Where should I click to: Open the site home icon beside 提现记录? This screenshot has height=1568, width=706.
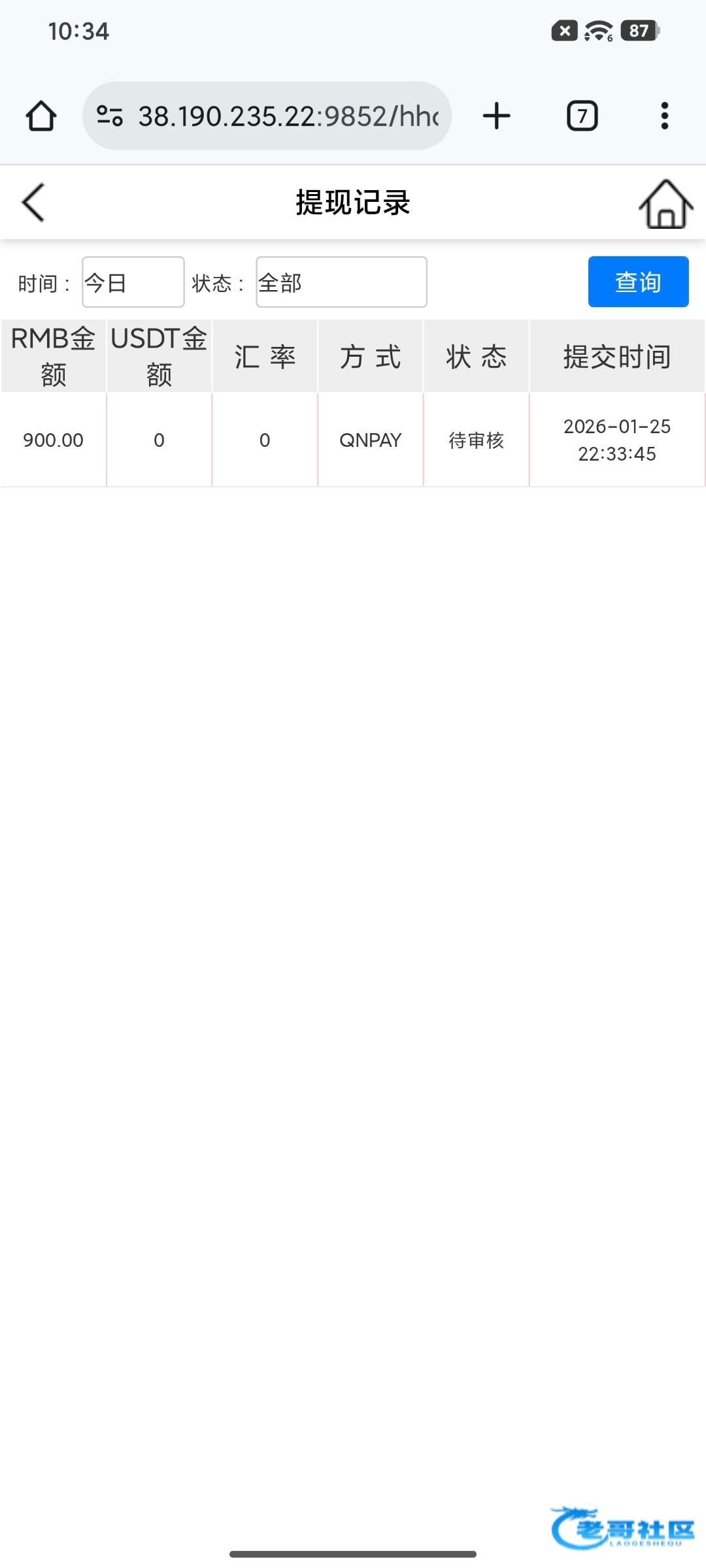pyautogui.click(x=665, y=204)
